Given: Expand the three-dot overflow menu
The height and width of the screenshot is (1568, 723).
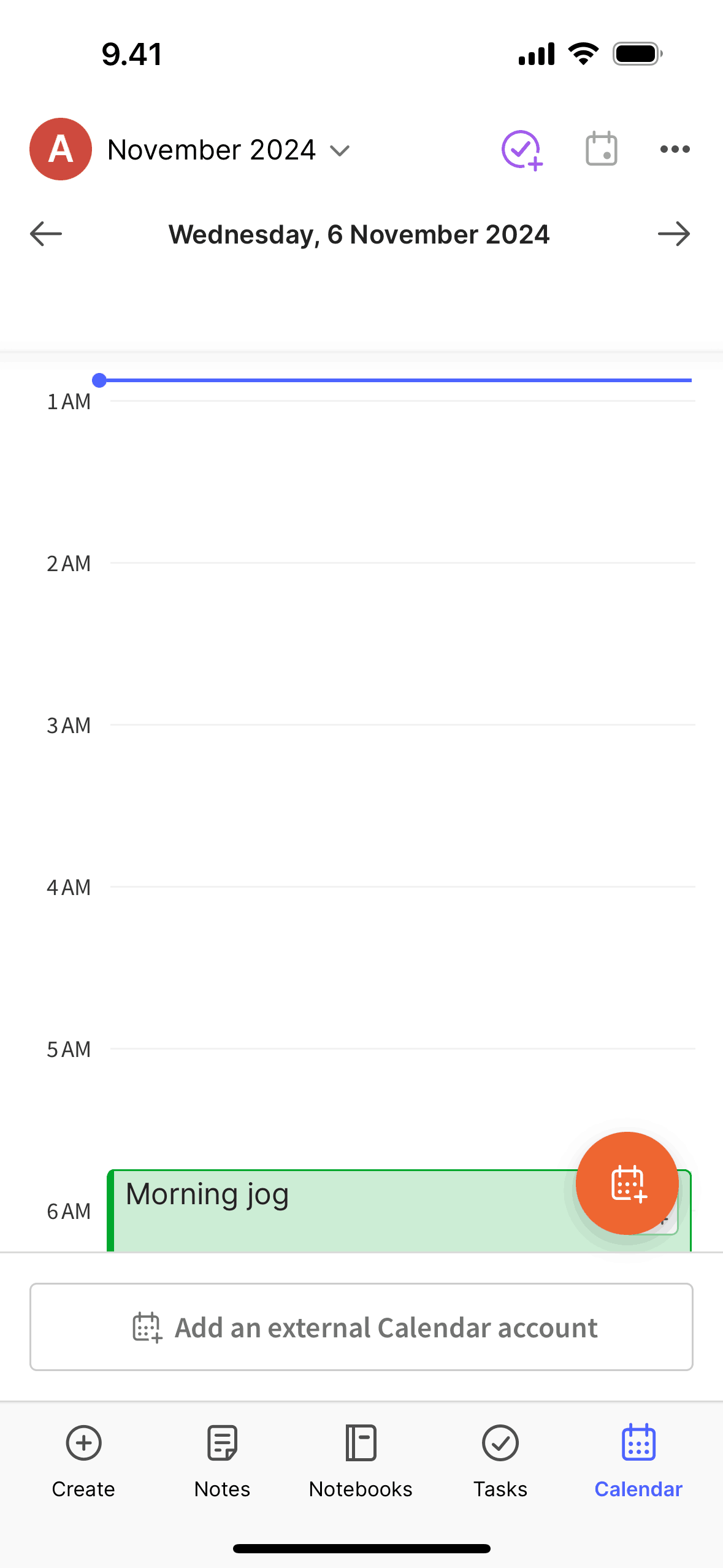Looking at the screenshot, I should [675, 149].
